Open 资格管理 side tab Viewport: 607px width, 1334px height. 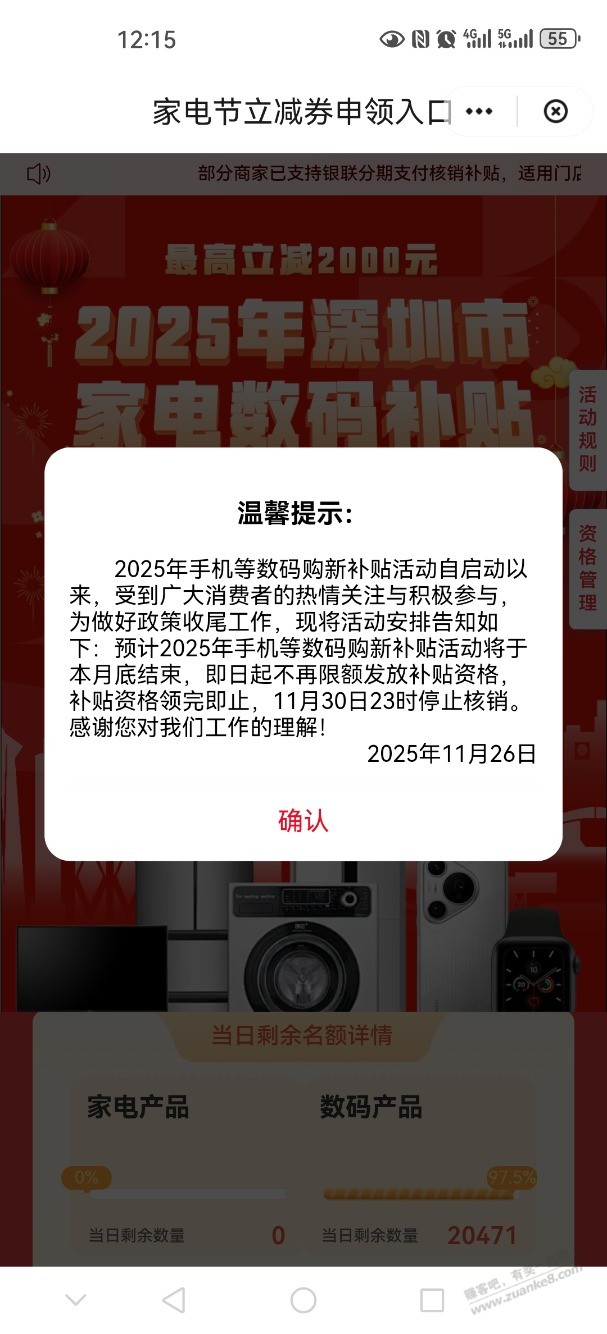point(588,567)
